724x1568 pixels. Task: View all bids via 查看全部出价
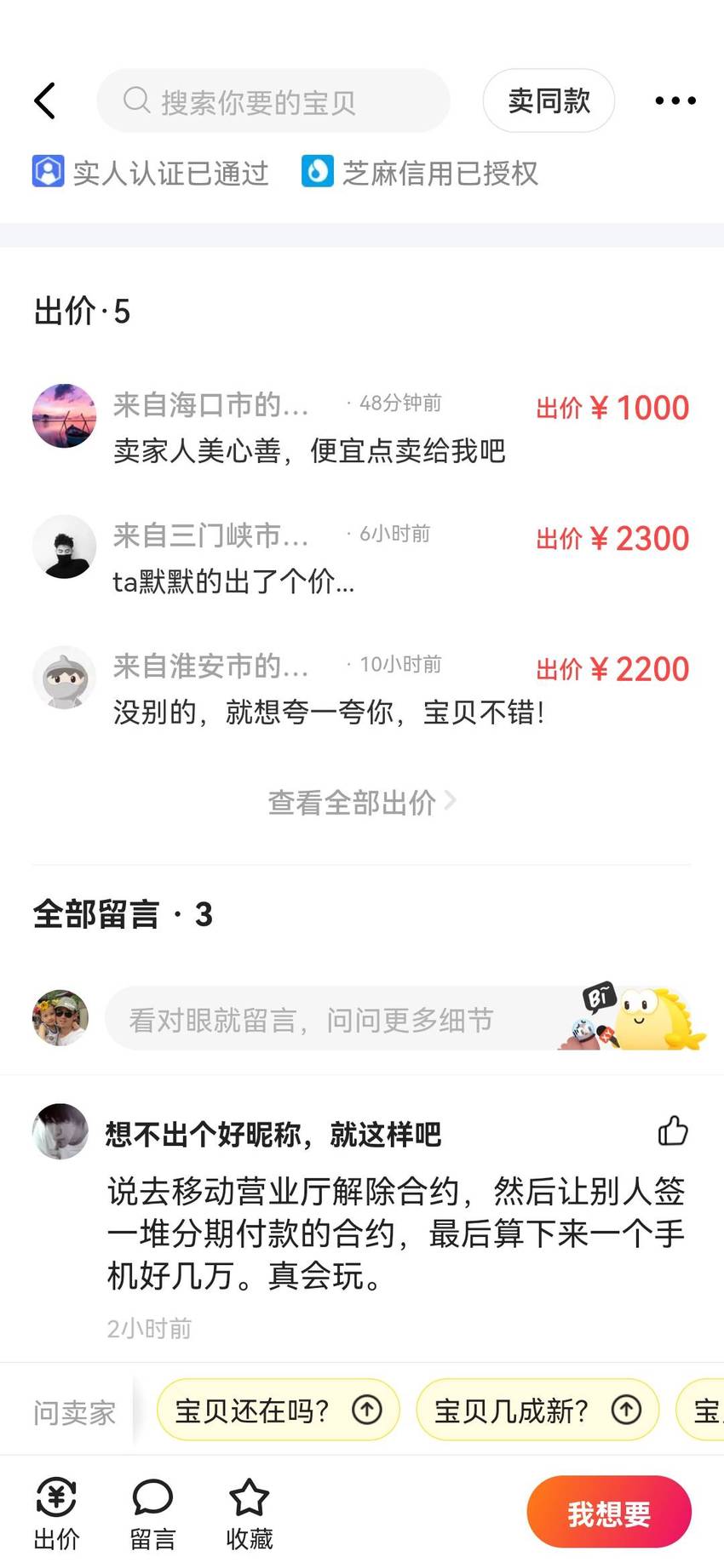(x=362, y=802)
